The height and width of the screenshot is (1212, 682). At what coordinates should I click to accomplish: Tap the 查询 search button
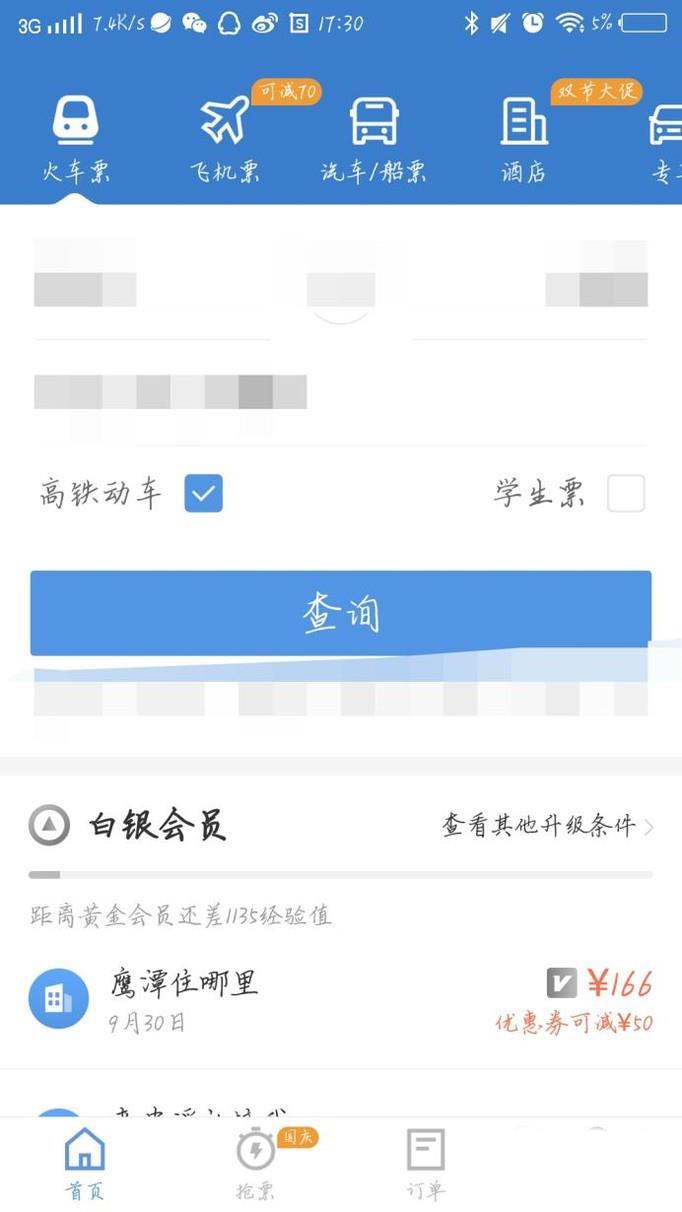click(x=341, y=613)
